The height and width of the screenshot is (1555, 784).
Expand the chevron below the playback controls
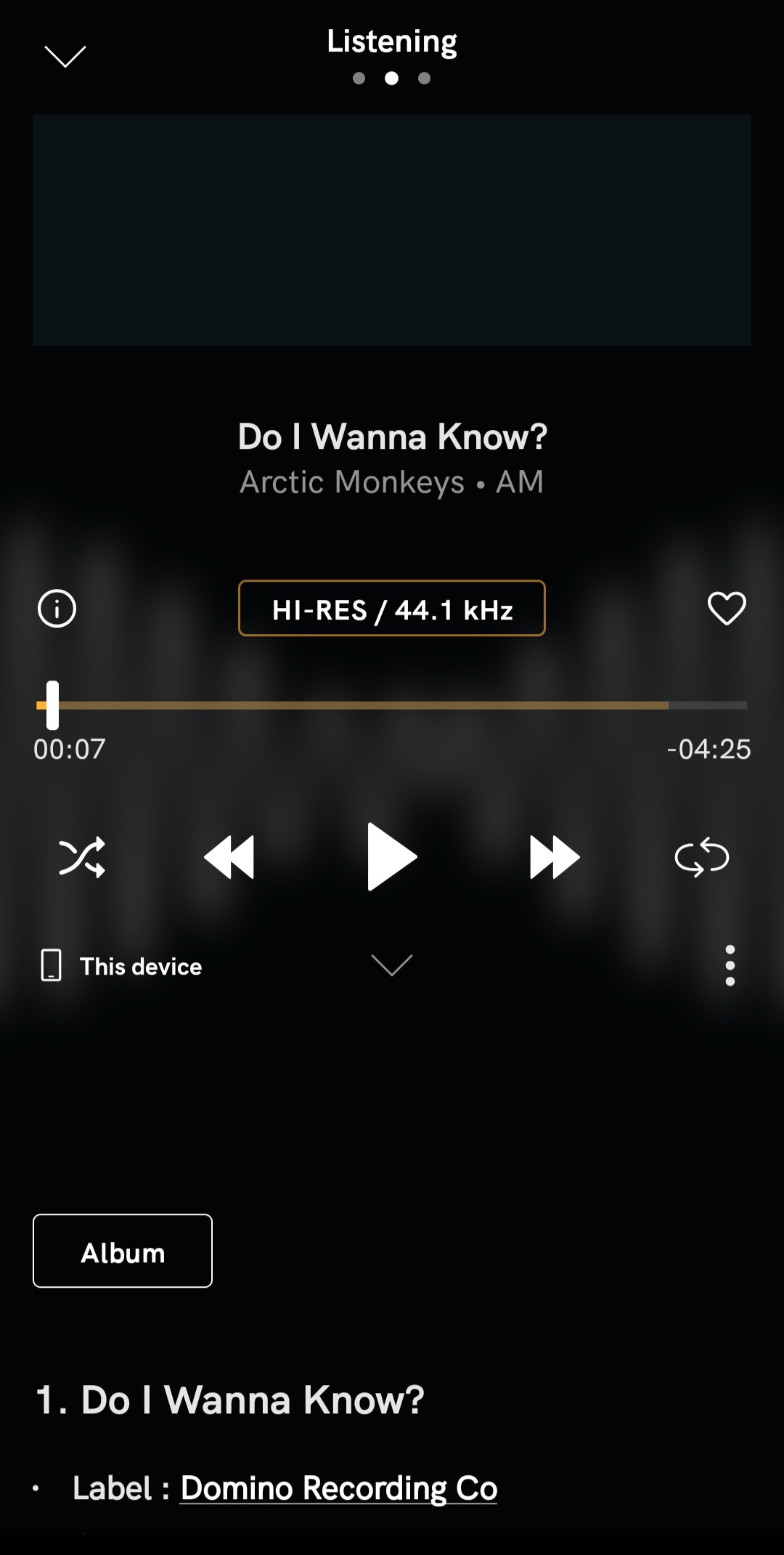click(x=392, y=965)
